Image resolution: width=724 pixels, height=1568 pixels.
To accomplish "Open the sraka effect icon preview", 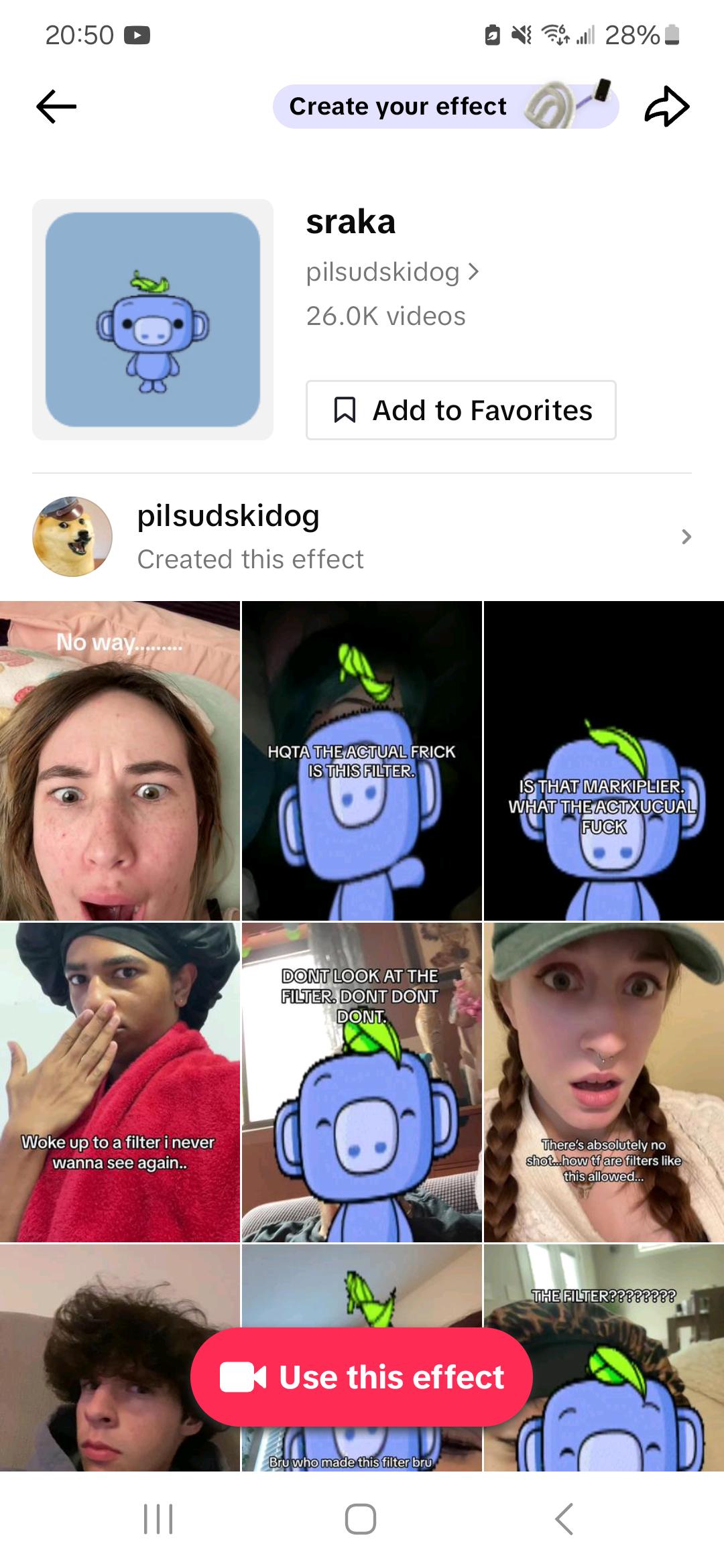I will (x=153, y=320).
